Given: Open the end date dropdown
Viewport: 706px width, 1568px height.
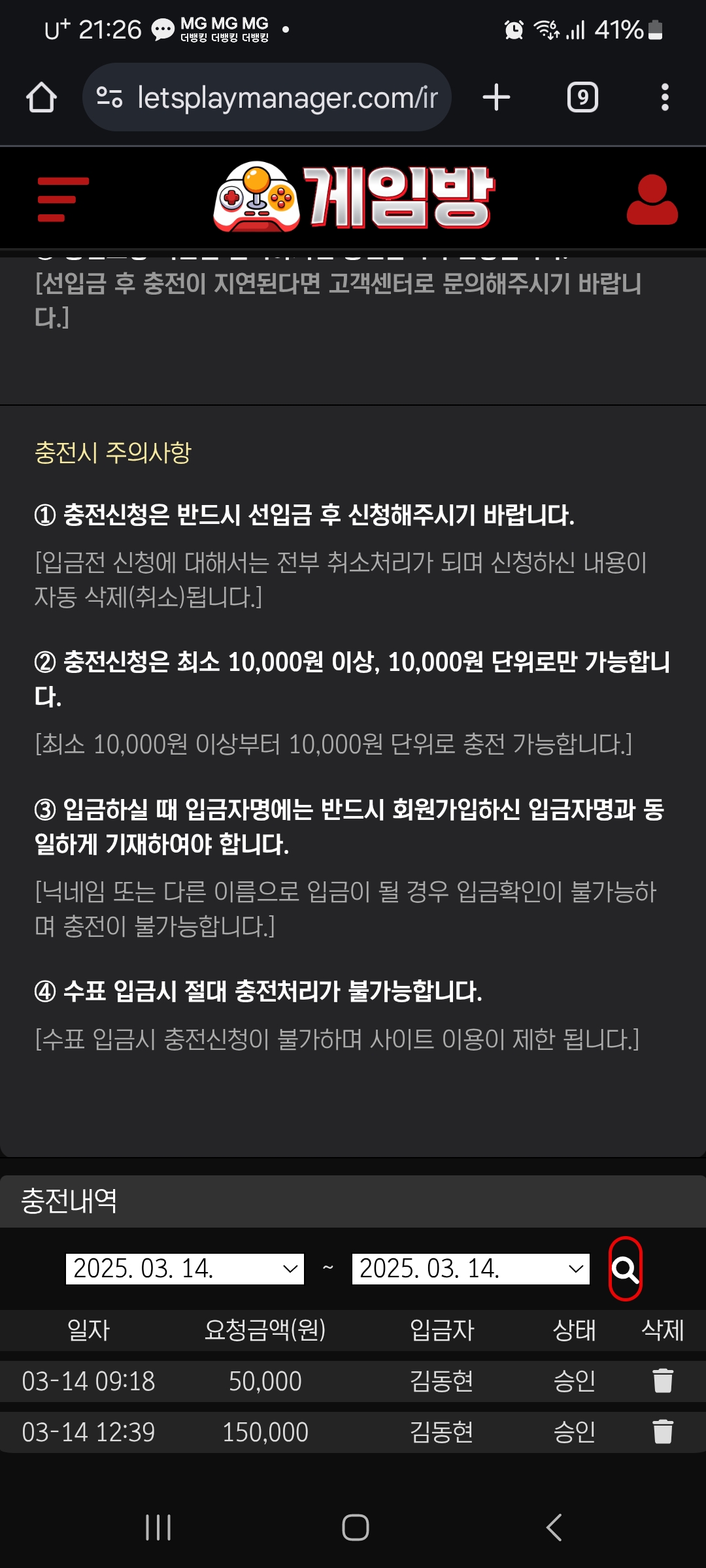Looking at the screenshot, I should [x=471, y=1269].
